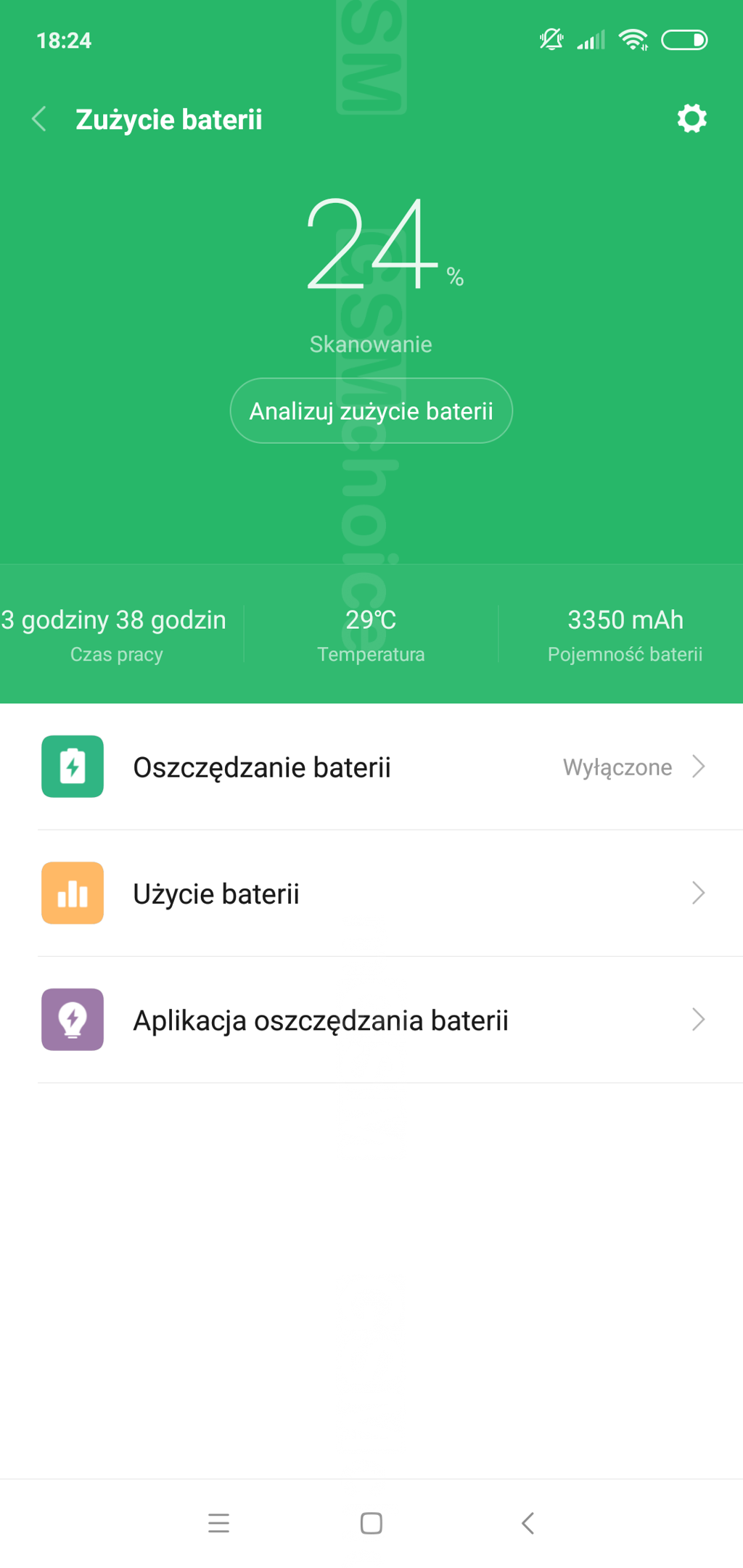Viewport: 743px width, 1568px height.
Task: Tap Analizuj zużycie baterii button
Action: click(371, 410)
